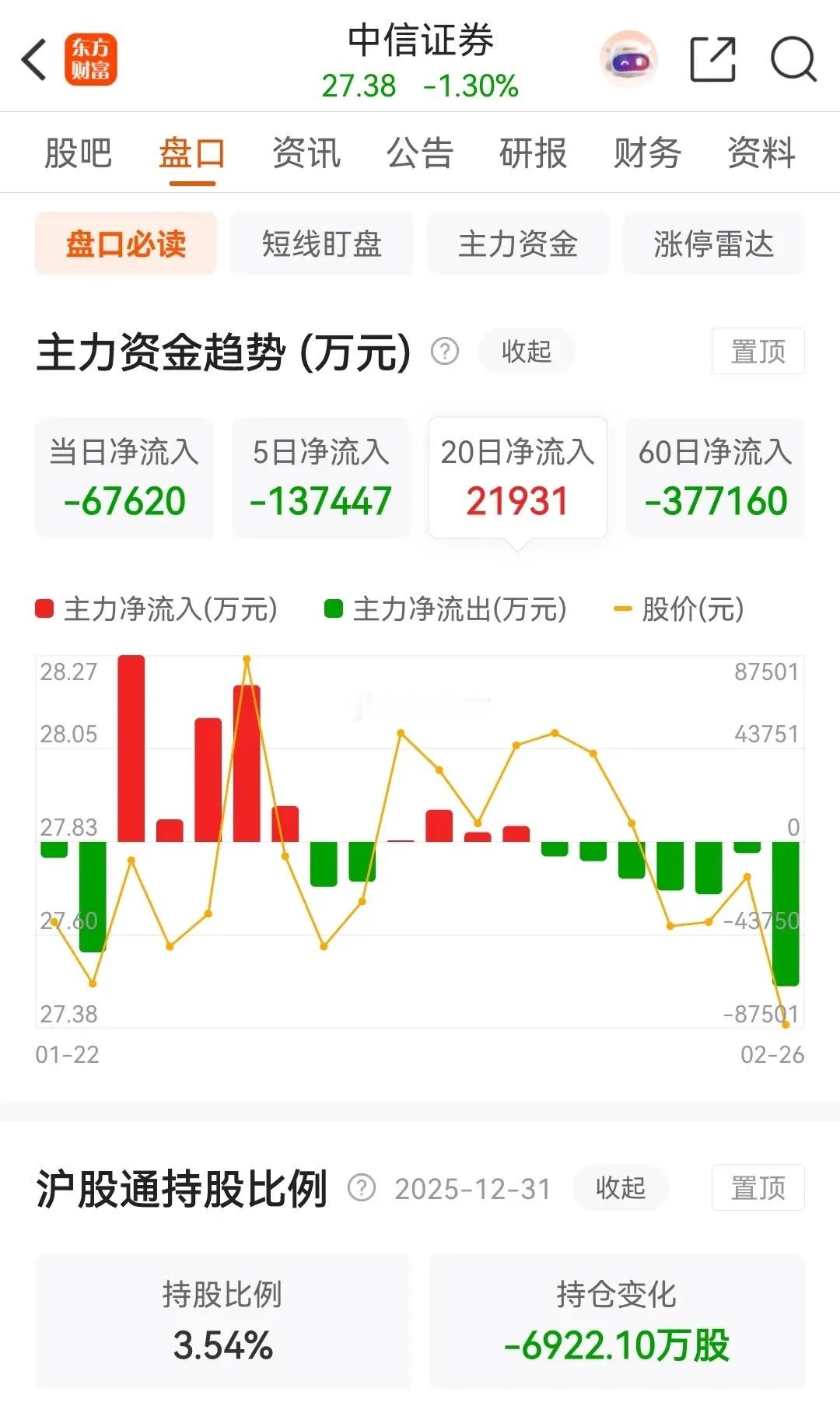
Task: Select the 当日净流入 option card
Action: point(124,476)
